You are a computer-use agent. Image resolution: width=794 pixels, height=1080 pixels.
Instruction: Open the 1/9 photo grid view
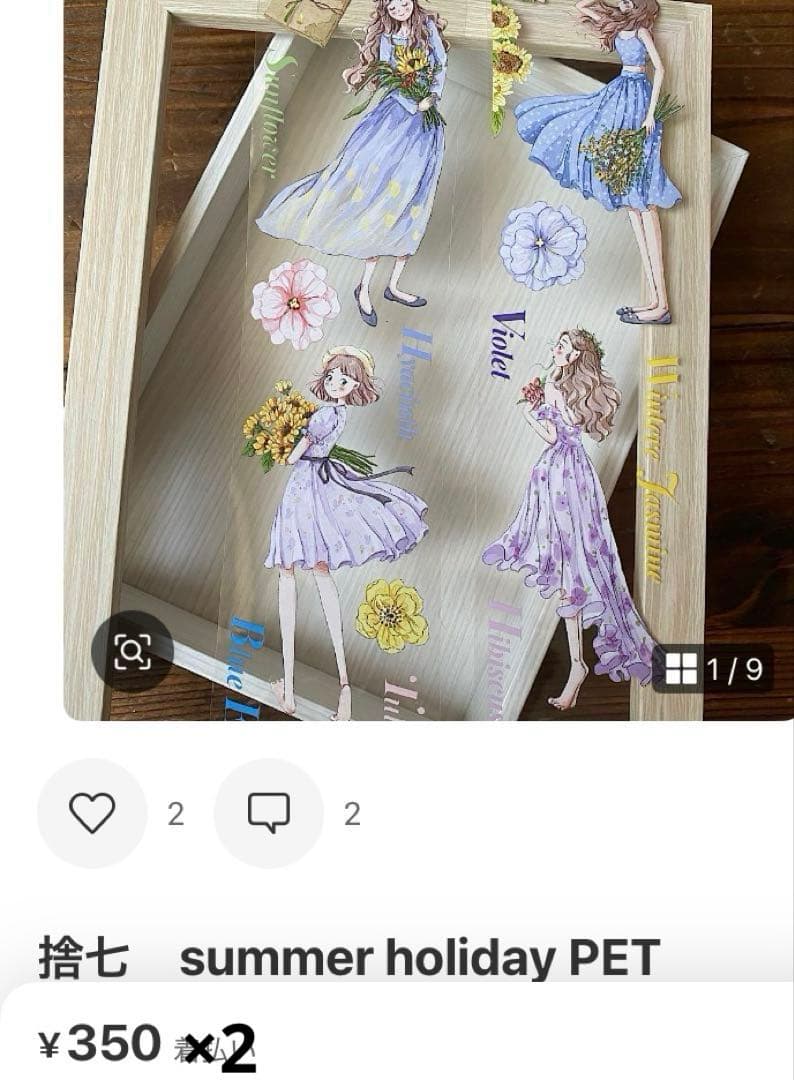pyautogui.click(x=713, y=668)
